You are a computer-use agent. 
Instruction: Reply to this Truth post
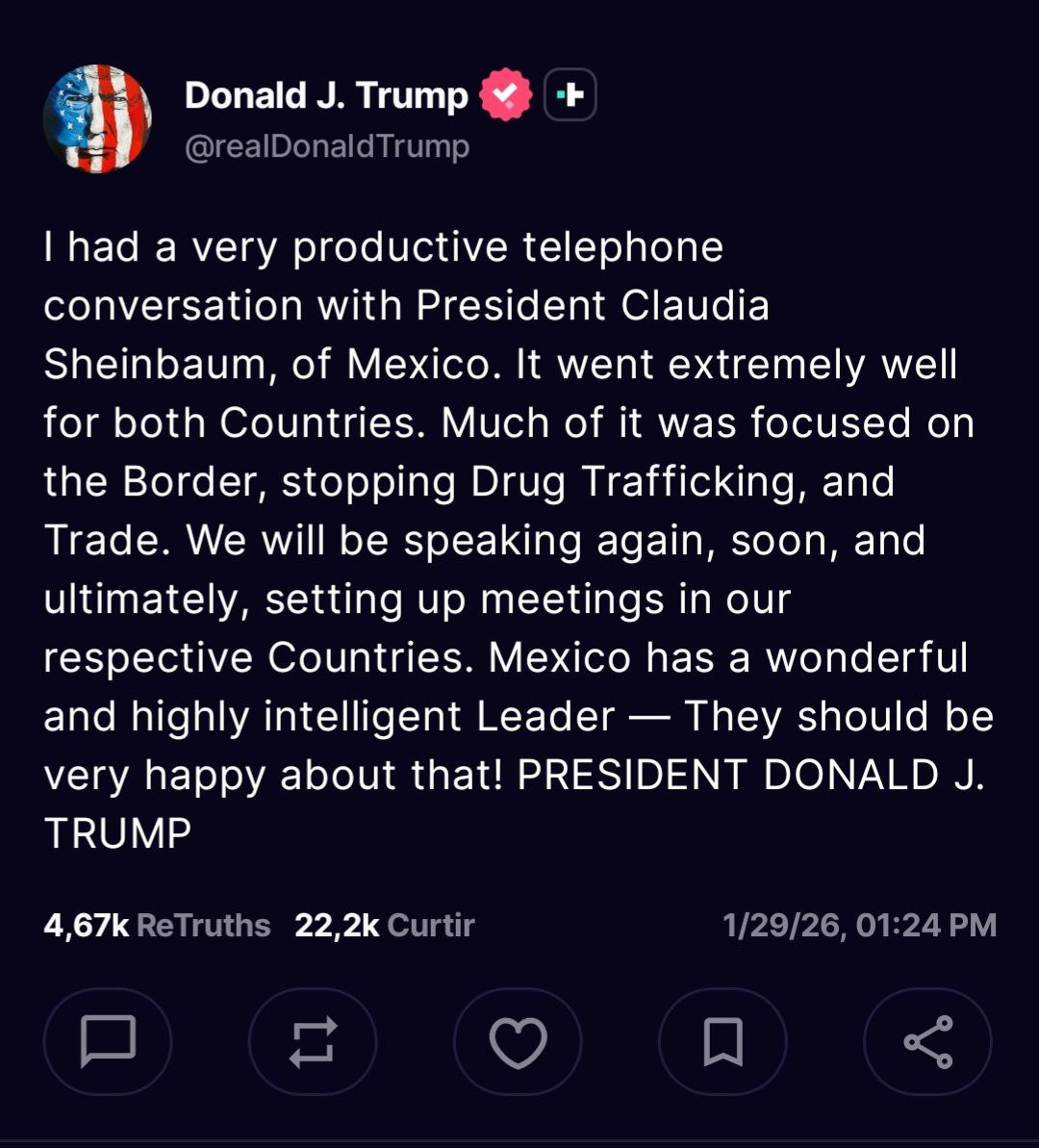(x=108, y=1041)
